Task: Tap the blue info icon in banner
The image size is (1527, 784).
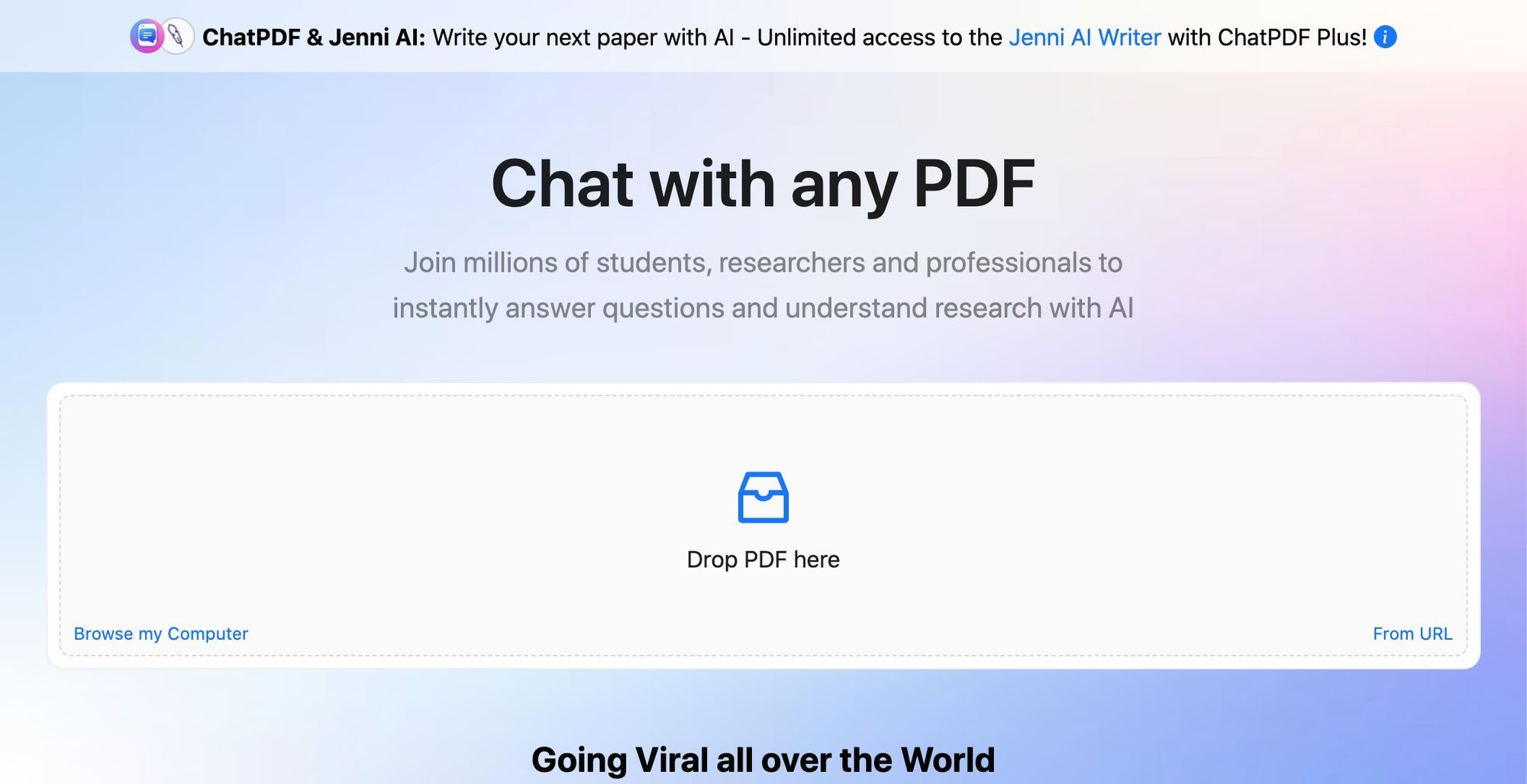Action: coord(1385,37)
